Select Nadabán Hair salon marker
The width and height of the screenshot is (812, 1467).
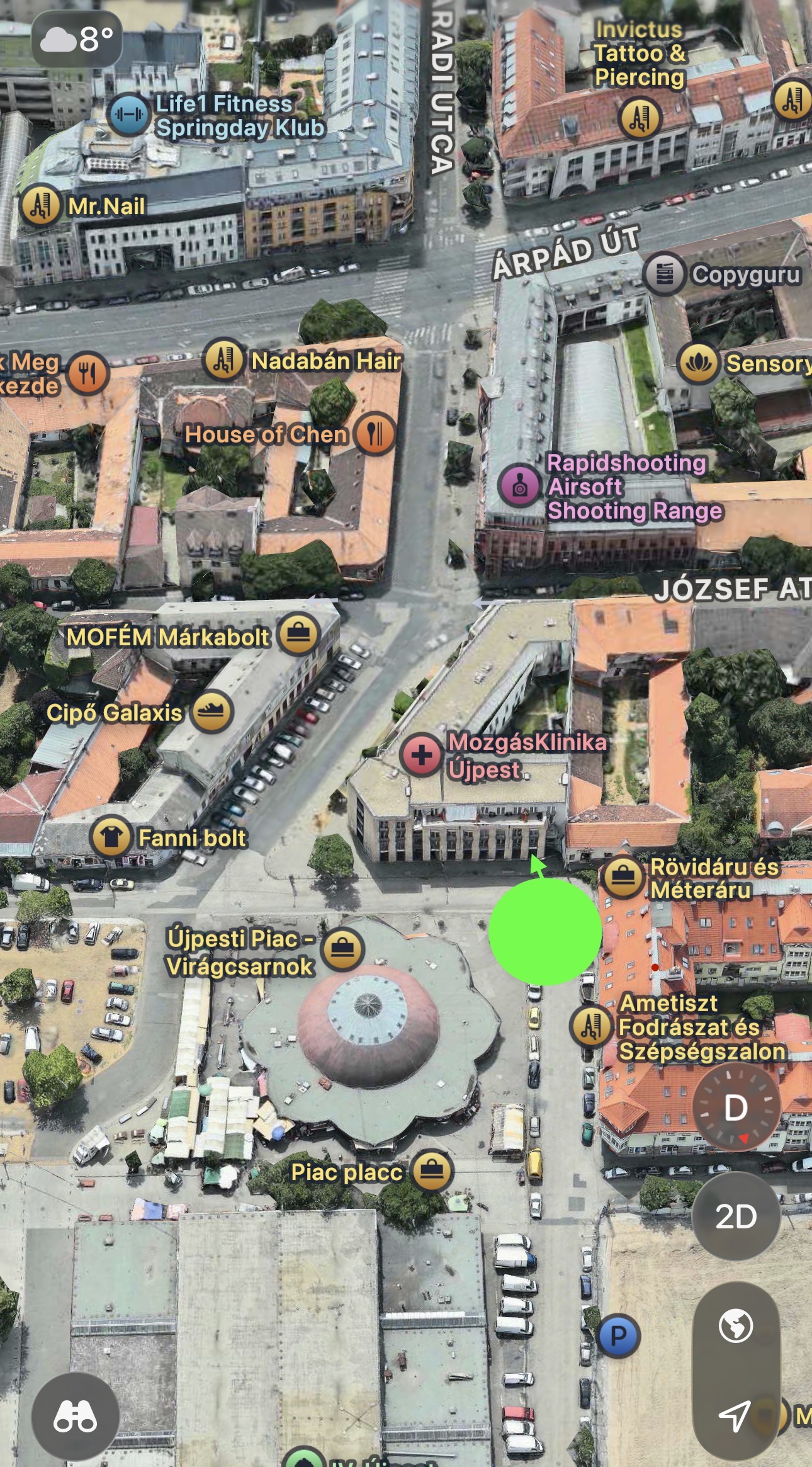pos(223,360)
